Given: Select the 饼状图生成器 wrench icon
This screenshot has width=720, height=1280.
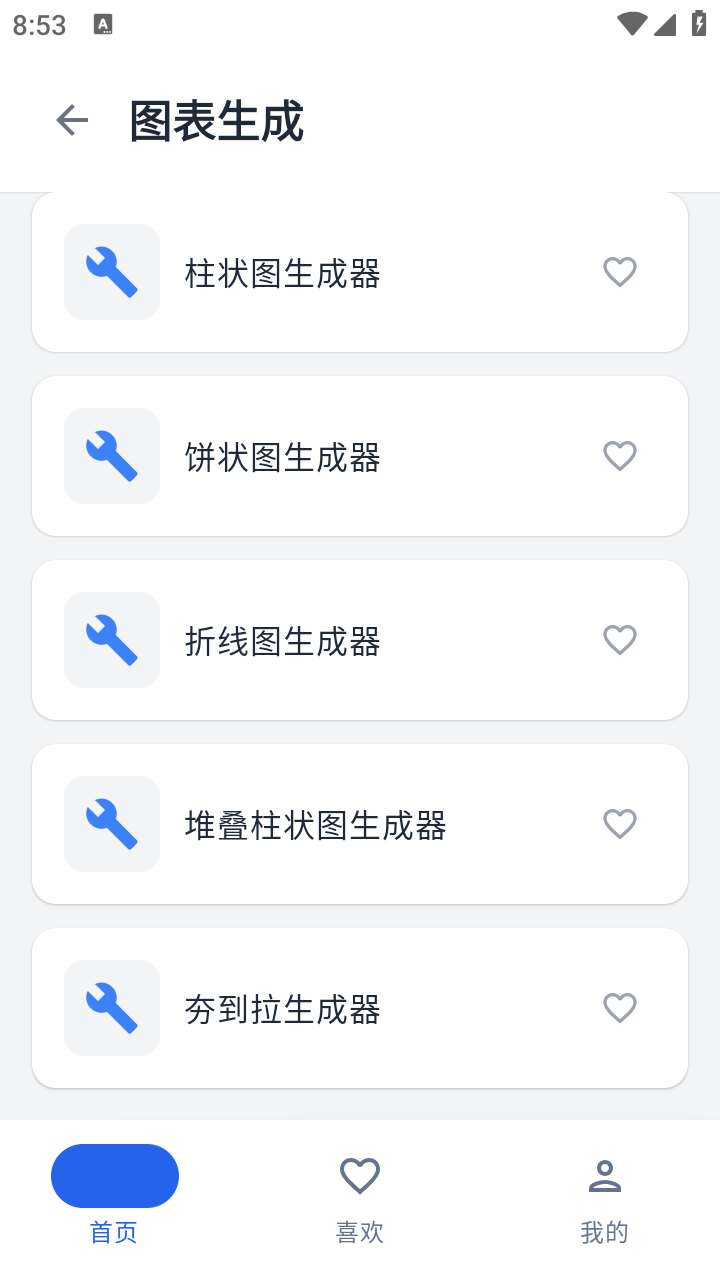Looking at the screenshot, I should point(111,455).
